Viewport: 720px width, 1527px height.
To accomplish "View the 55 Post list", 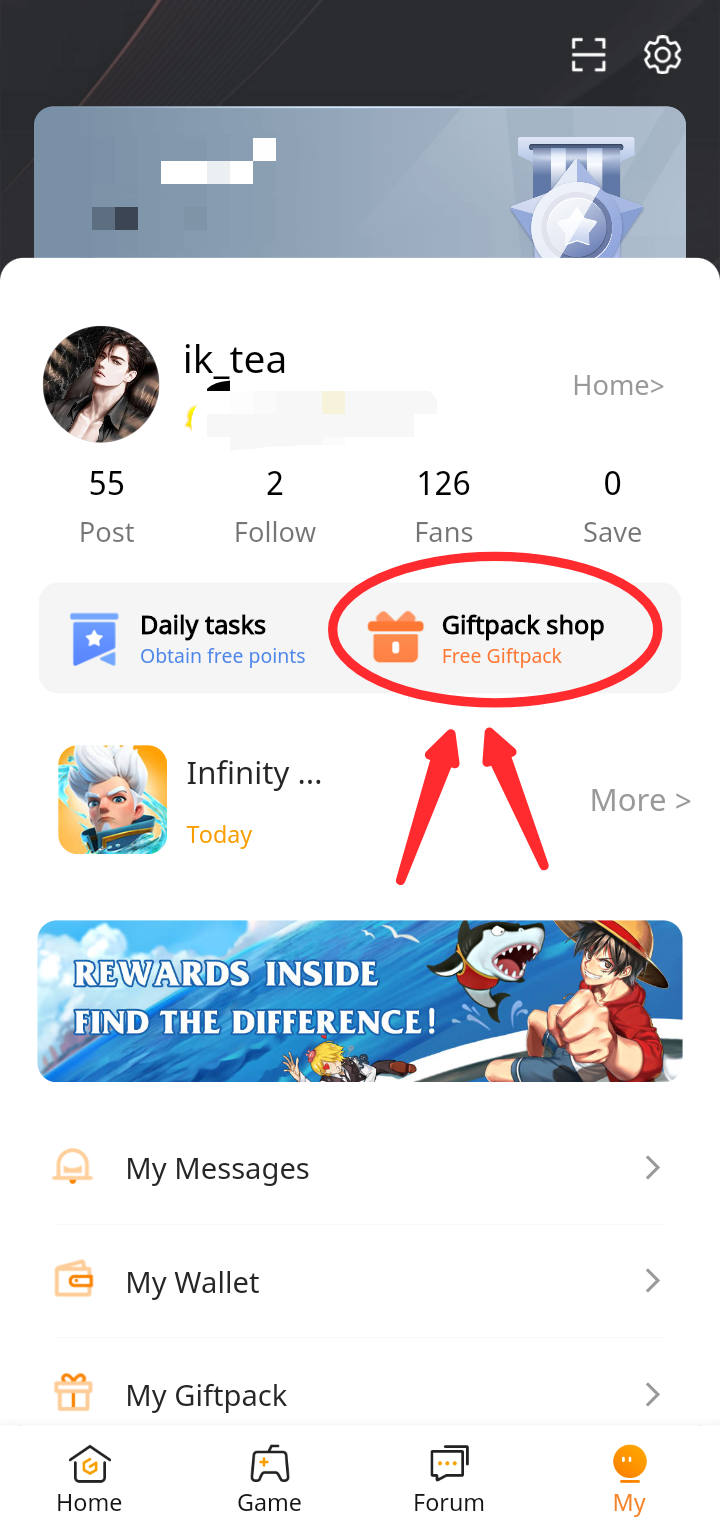I will click(x=107, y=507).
